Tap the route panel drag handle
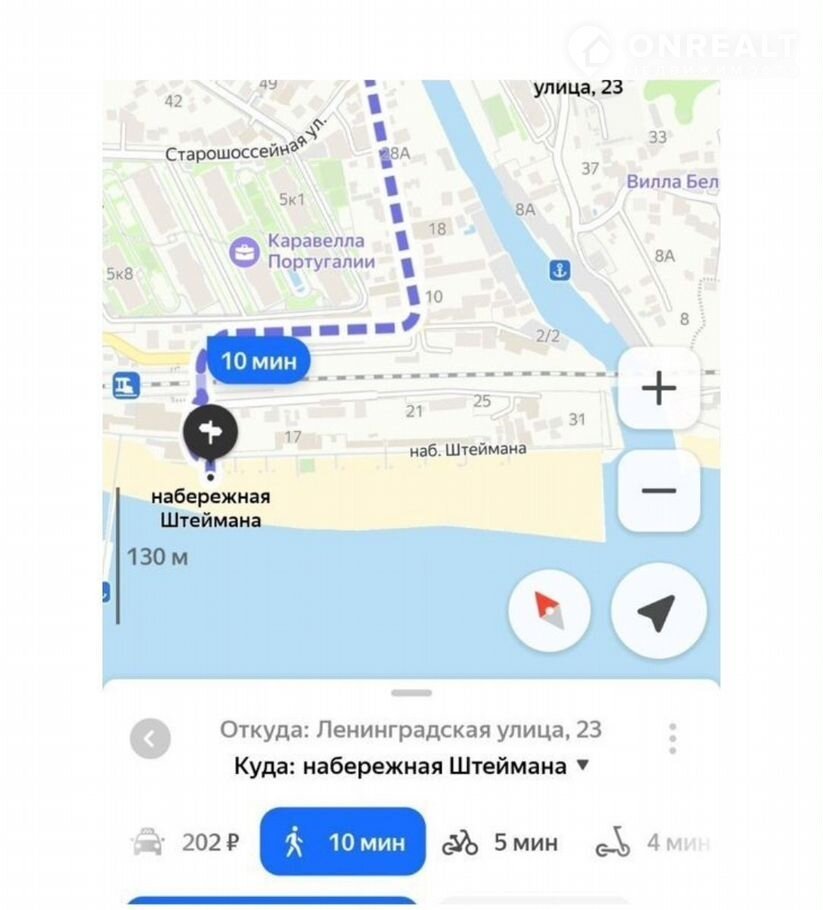The image size is (823, 910). 411,693
